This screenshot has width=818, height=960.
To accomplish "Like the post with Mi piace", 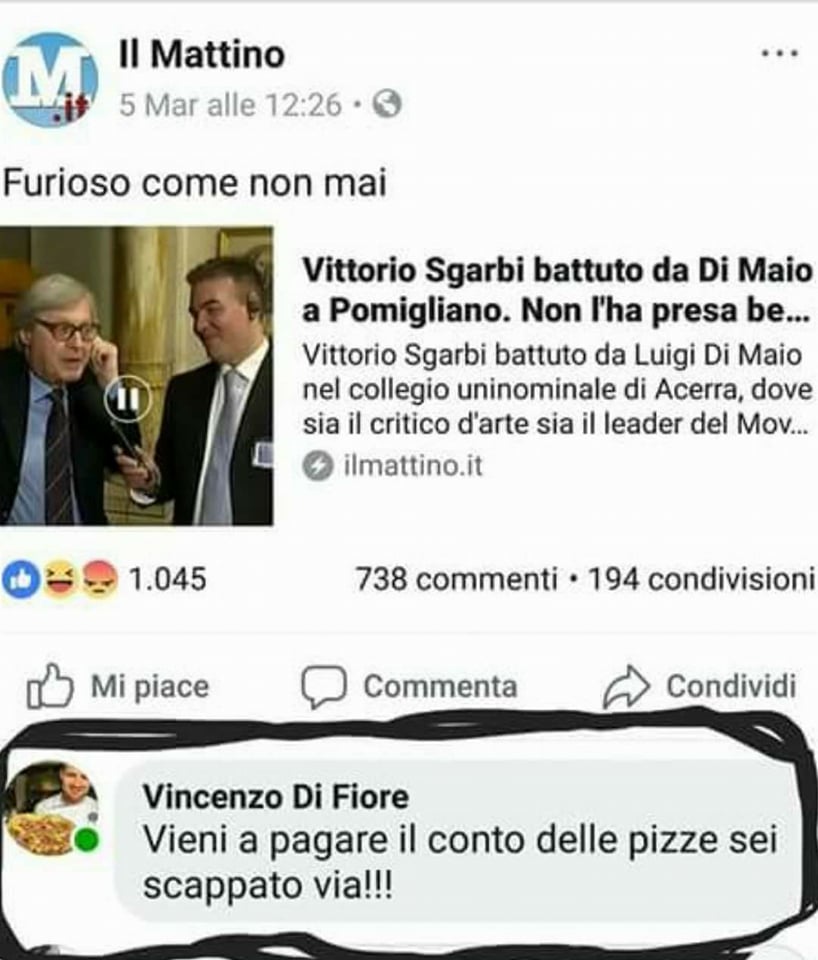I will [x=118, y=687].
